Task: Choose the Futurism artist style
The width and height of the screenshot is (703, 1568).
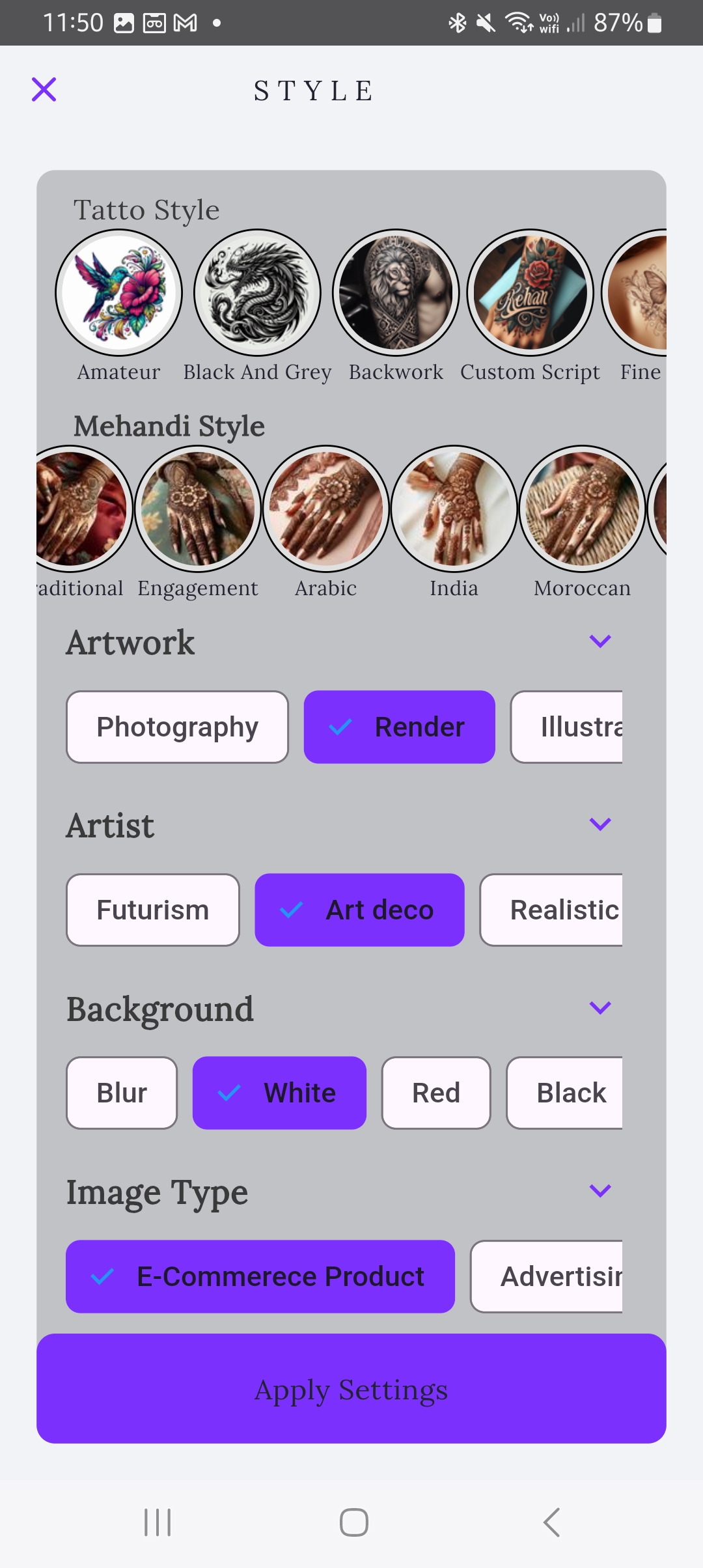Action: point(153,910)
